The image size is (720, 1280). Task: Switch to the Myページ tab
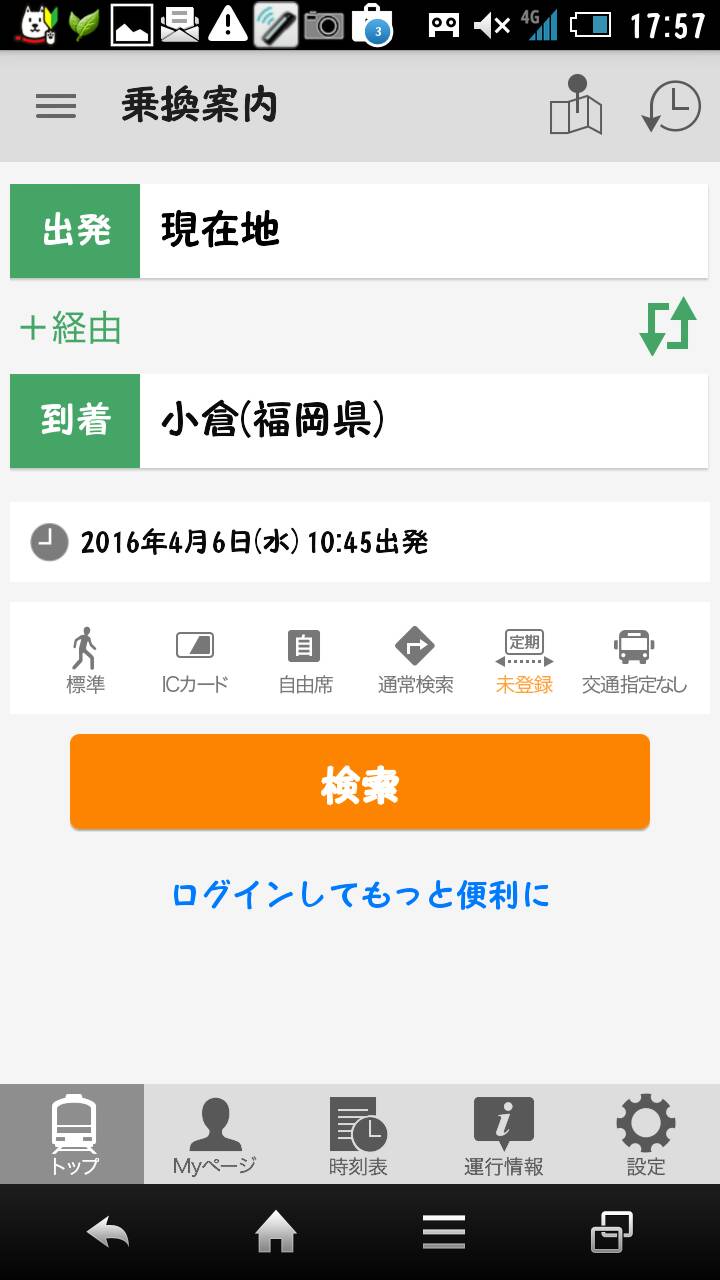(215, 1134)
